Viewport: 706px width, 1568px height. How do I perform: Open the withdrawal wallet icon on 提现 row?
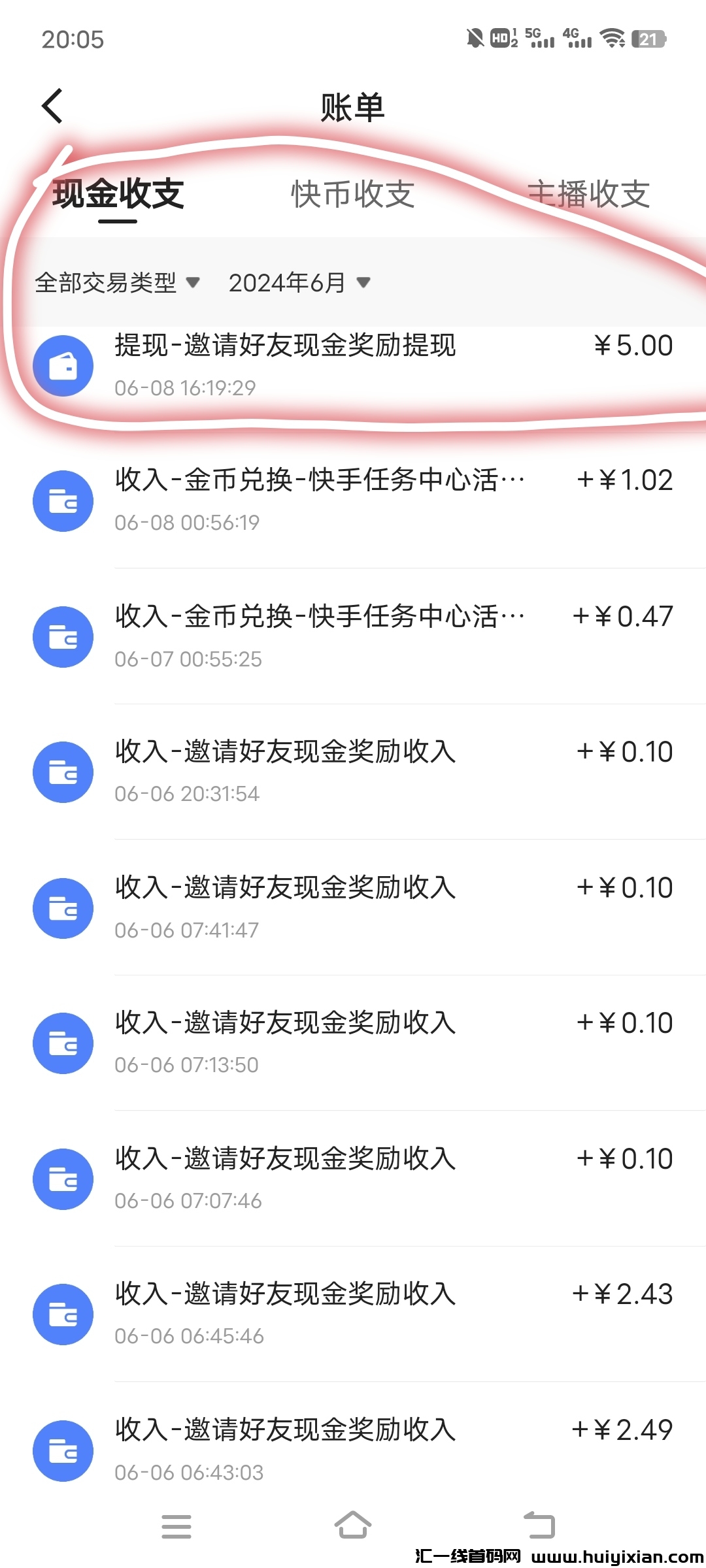[63, 366]
